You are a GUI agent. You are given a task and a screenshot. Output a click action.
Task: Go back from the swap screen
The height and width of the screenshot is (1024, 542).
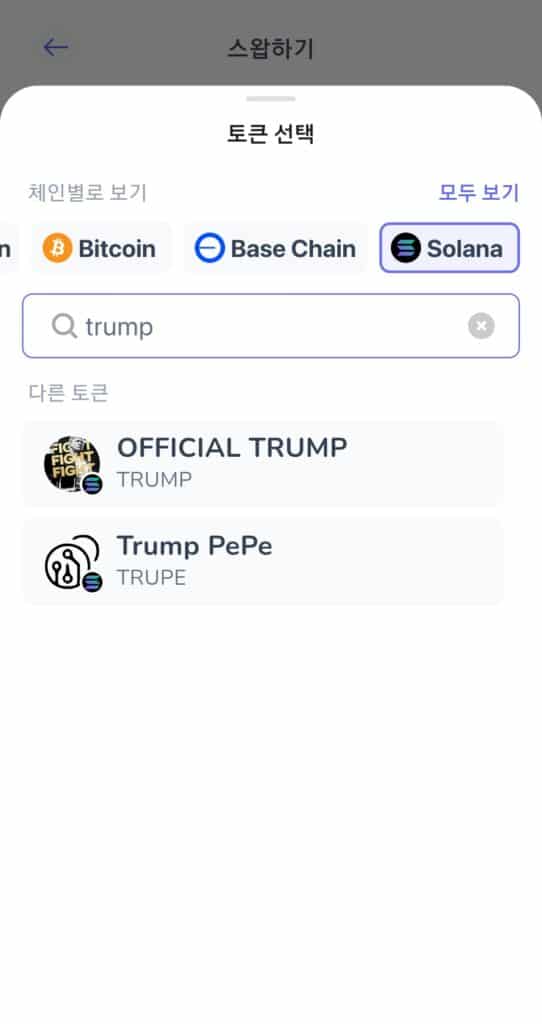pos(56,47)
